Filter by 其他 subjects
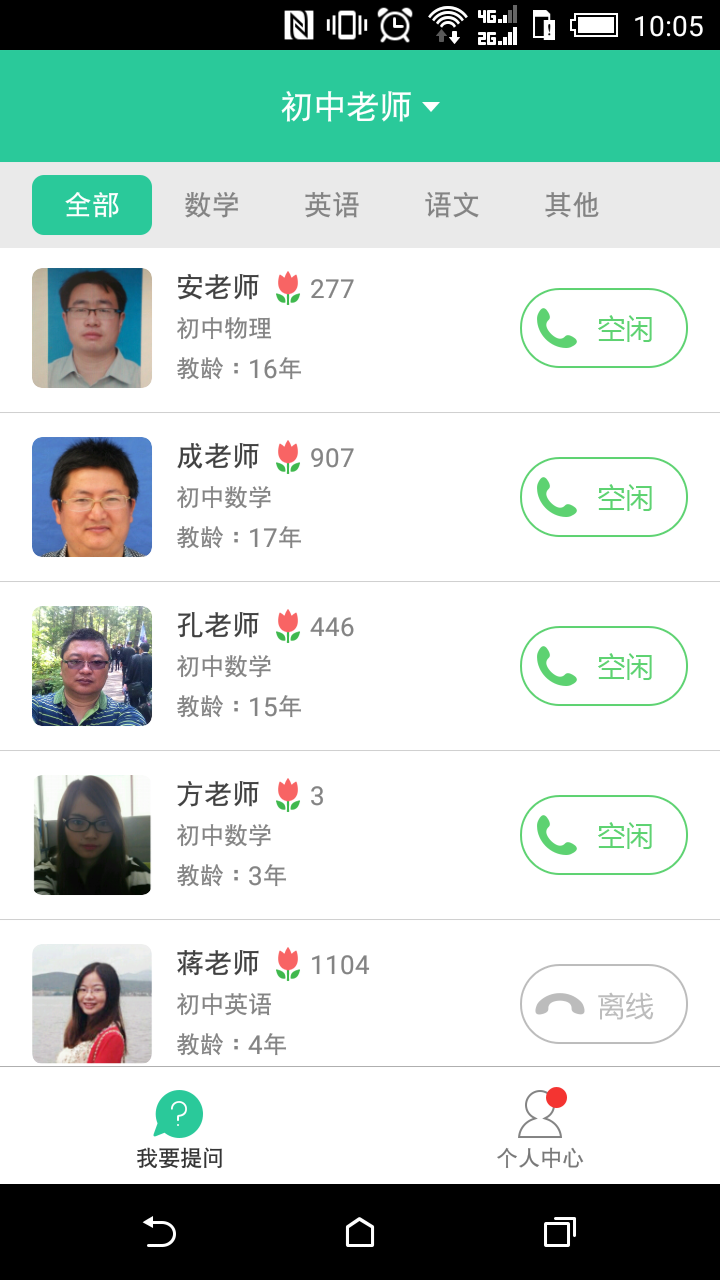The image size is (720, 1280). (572, 205)
